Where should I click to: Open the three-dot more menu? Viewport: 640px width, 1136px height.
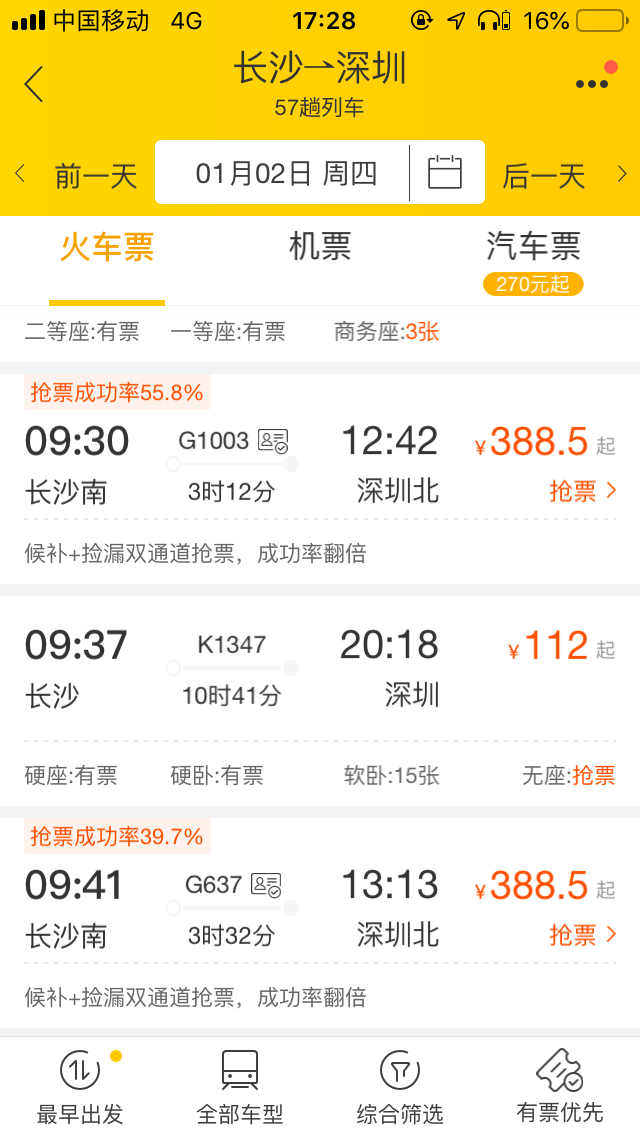tap(592, 82)
